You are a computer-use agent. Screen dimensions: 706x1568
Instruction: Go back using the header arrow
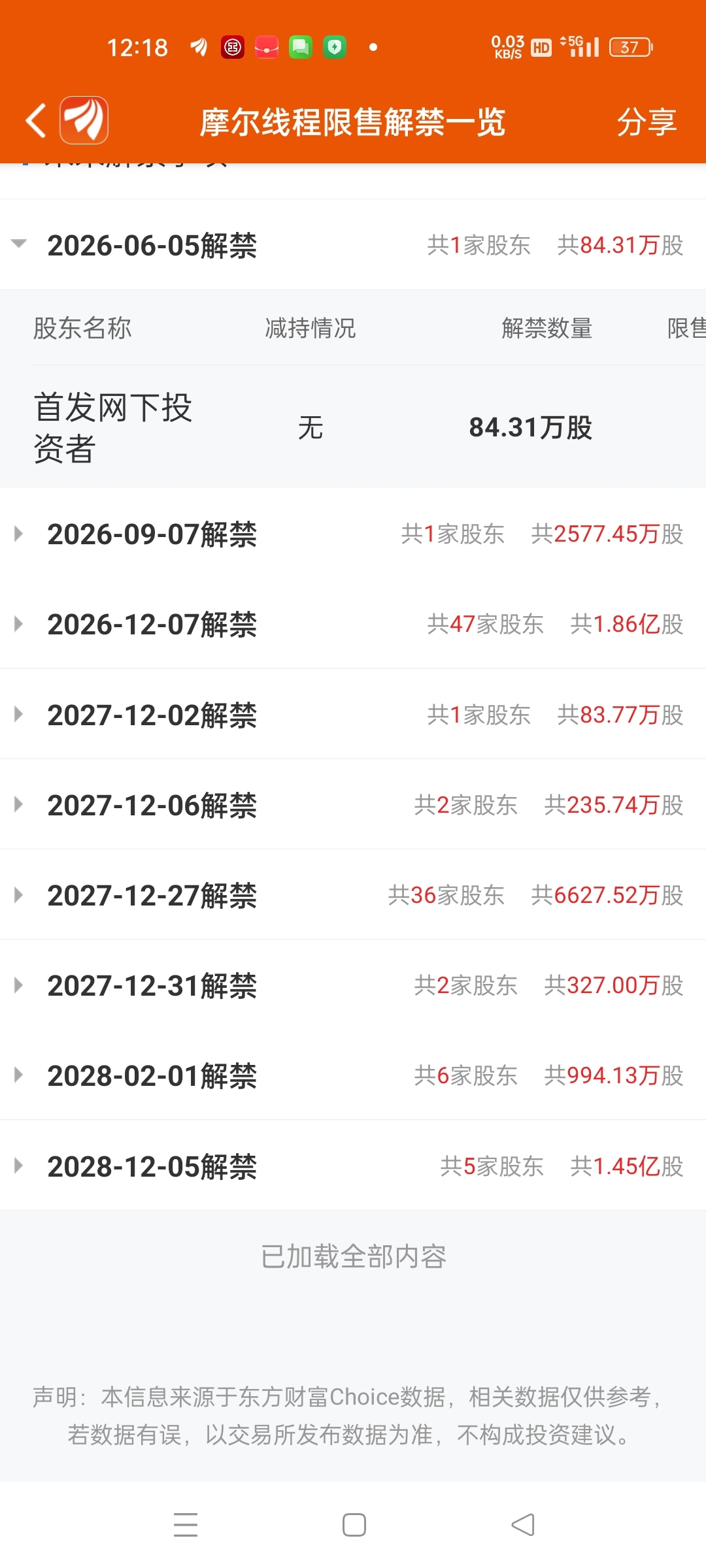(x=36, y=122)
